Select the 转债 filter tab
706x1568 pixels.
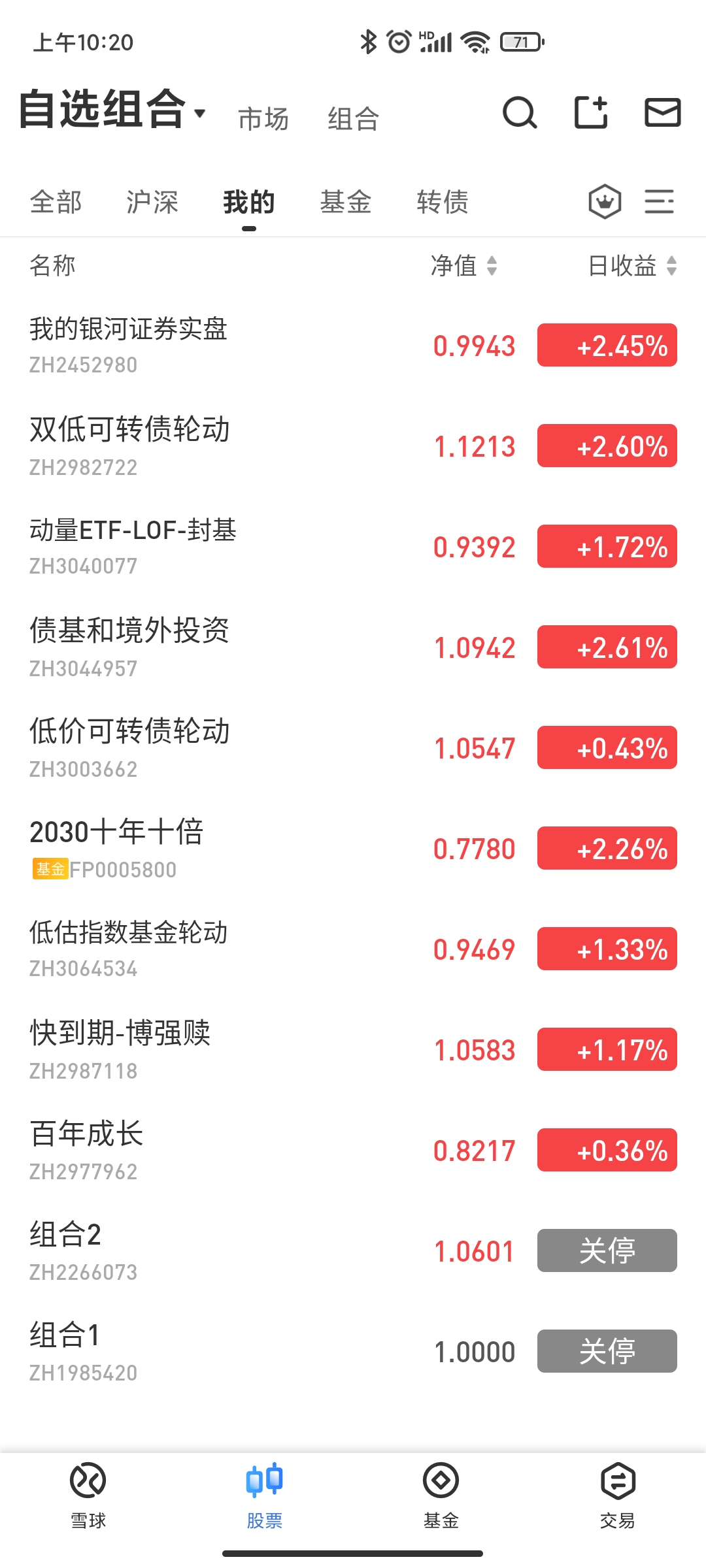point(443,202)
